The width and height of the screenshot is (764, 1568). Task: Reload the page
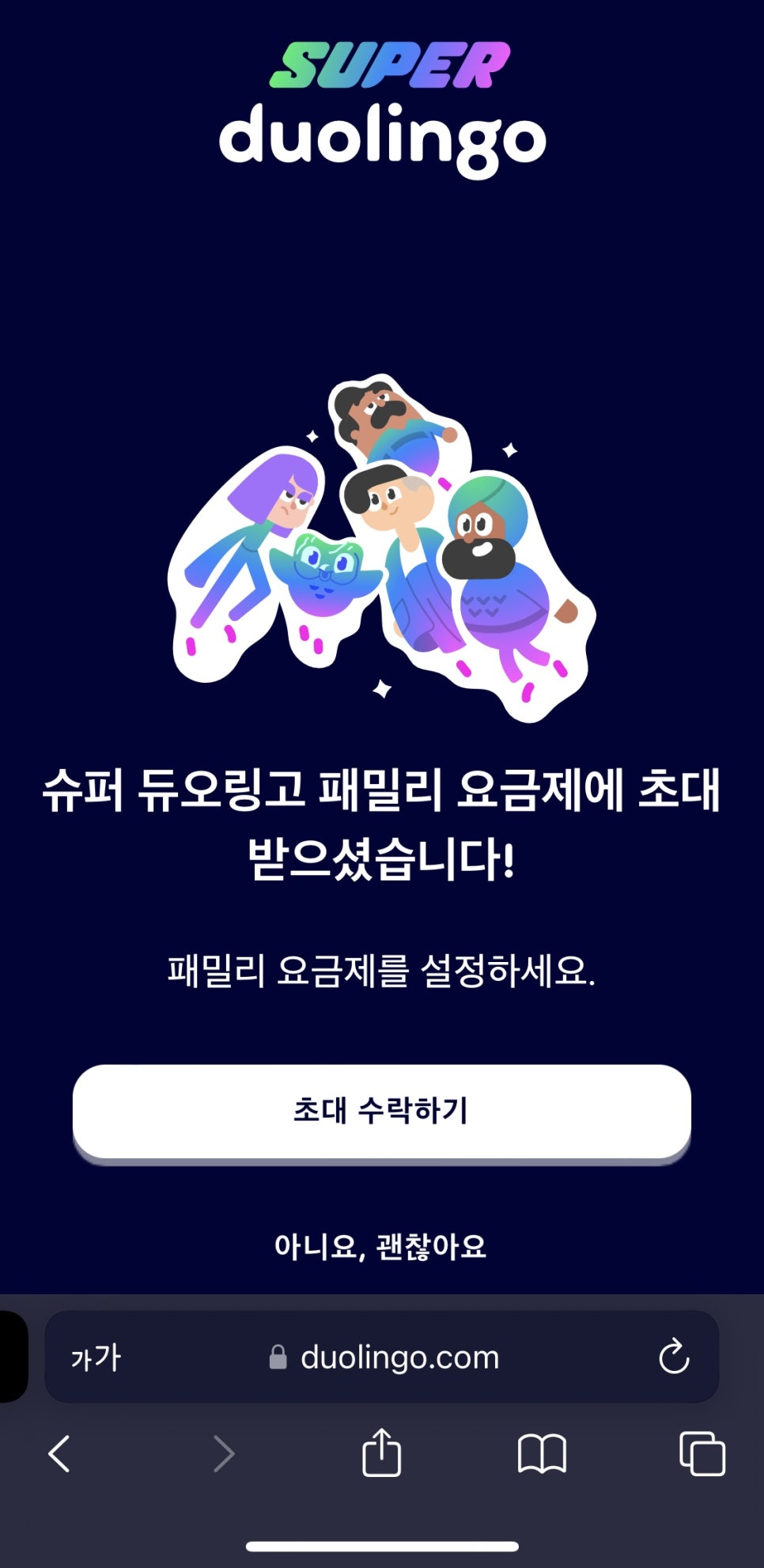674,1356
